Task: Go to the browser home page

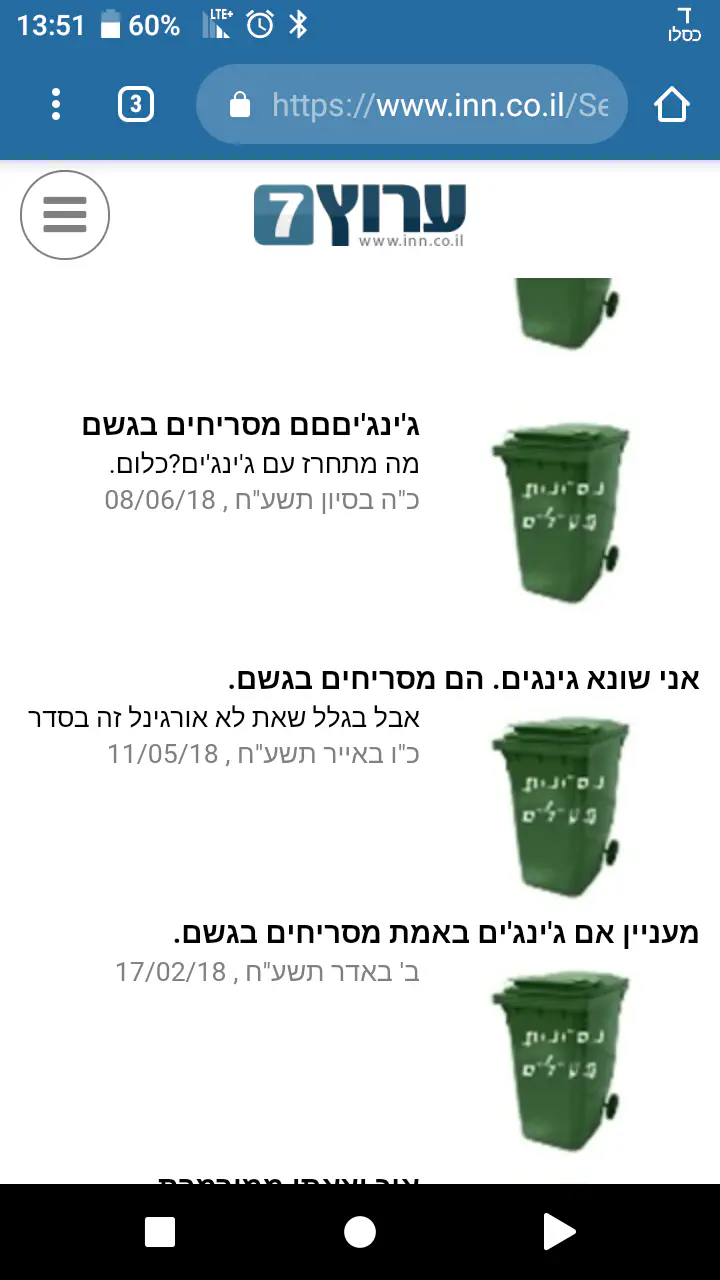Action: [x=672, y=104]
